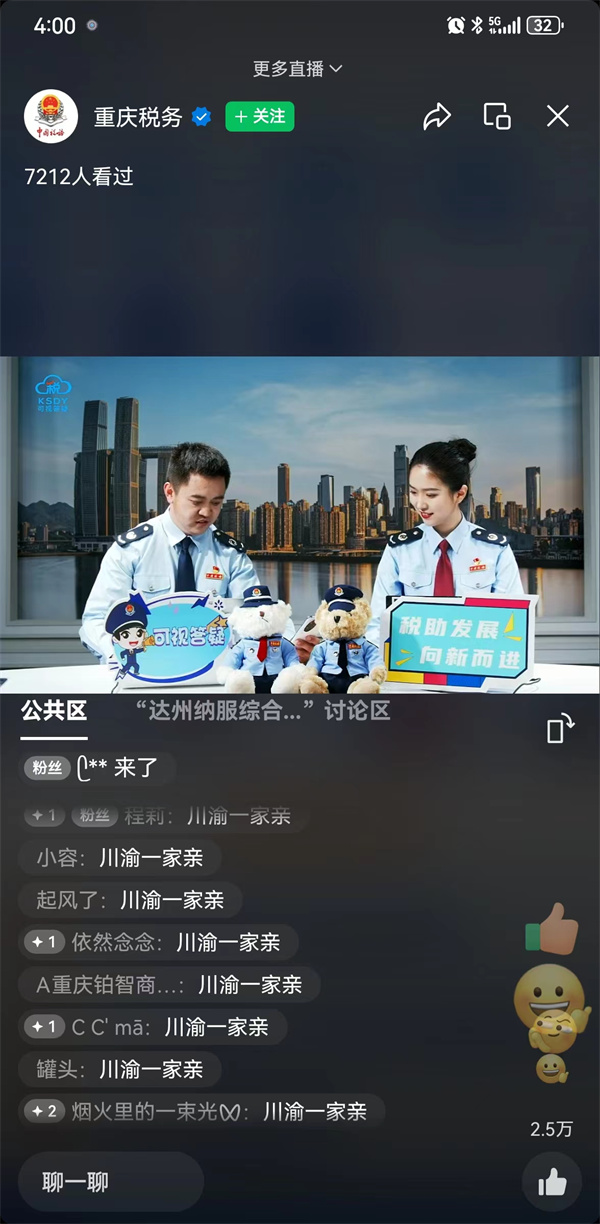Screen dimensions: 600x1224
Task: Open comment by 烟火里的一束光
Action: tap(202, 1112)
